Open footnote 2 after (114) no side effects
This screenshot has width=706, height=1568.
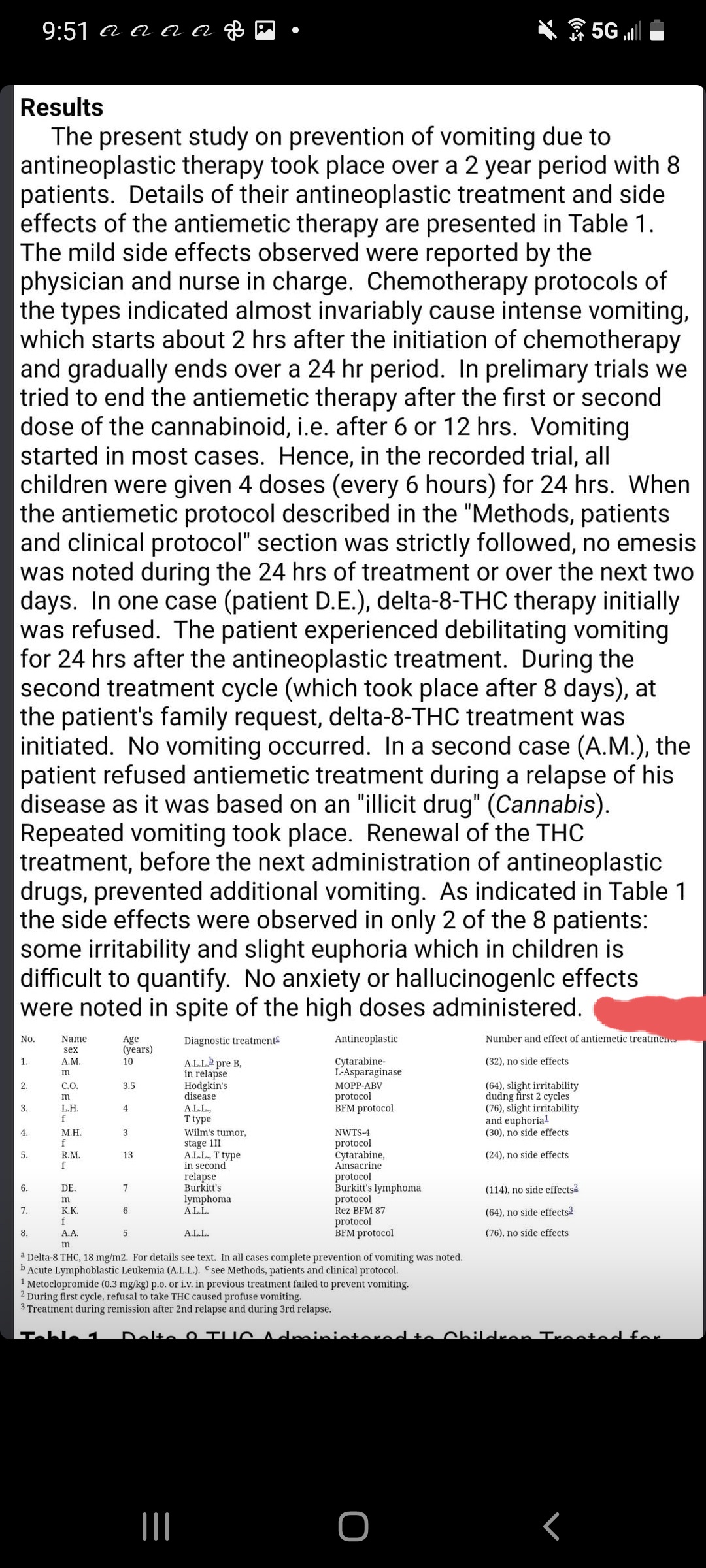click(x=575, y=1188)
